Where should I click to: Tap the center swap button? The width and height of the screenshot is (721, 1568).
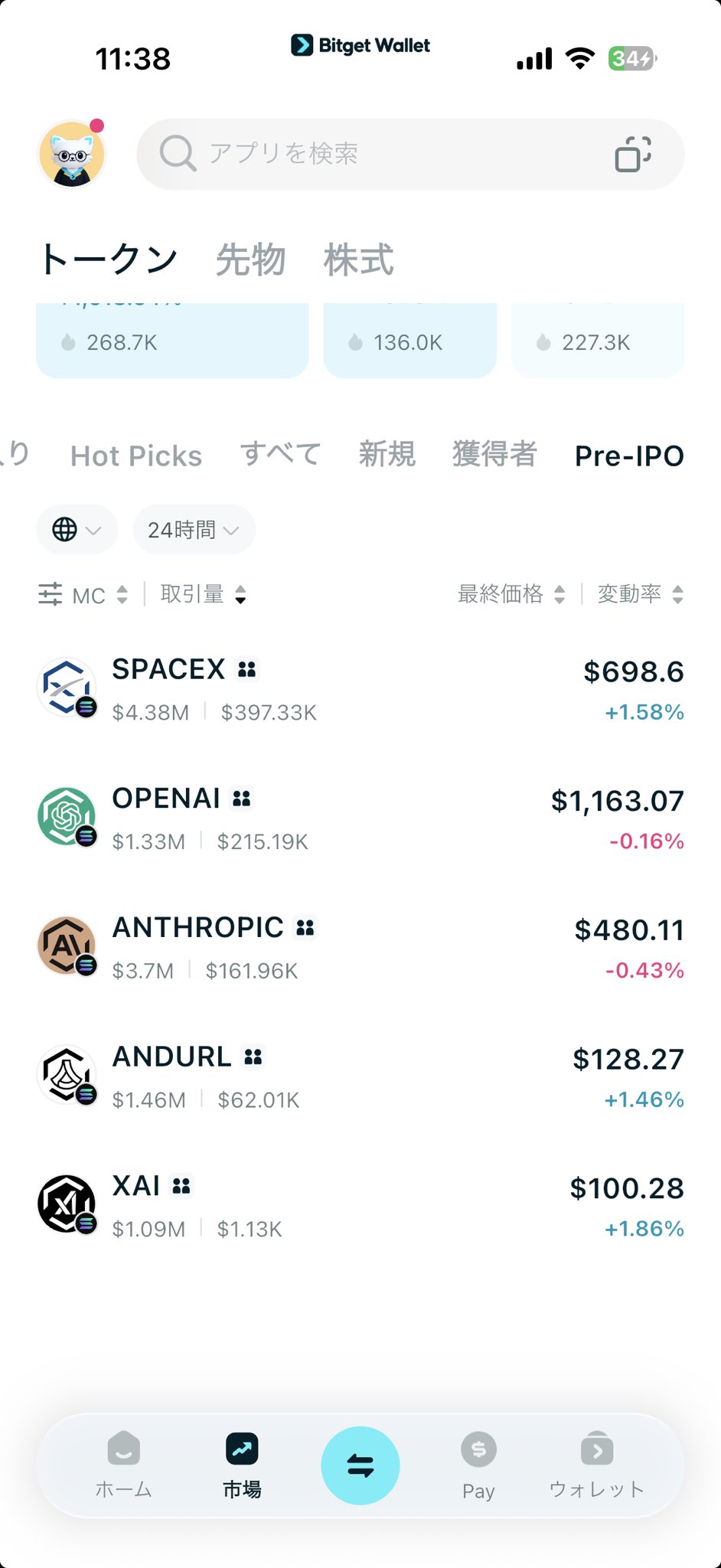360,1465
